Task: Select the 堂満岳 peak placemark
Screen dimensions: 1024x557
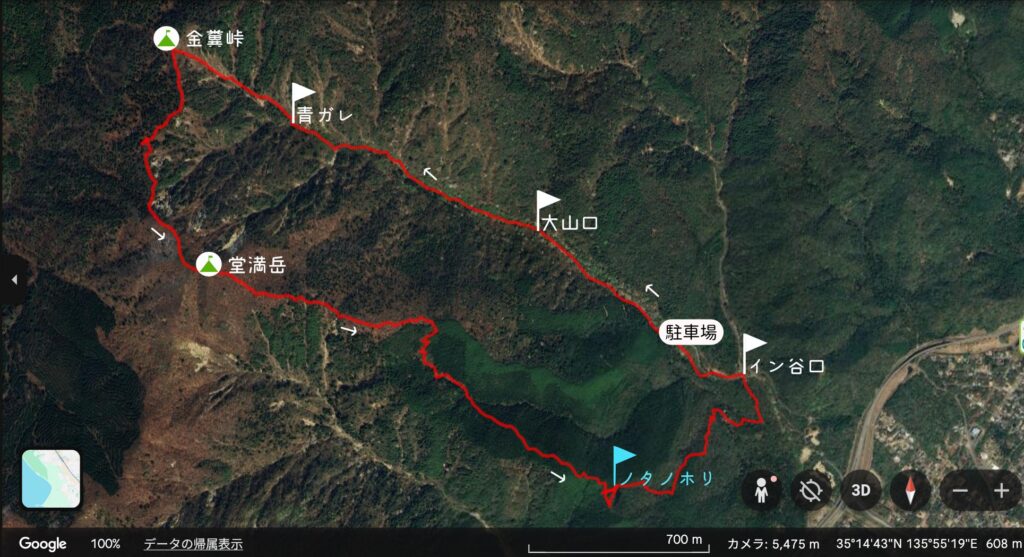Action: (208, 264)
